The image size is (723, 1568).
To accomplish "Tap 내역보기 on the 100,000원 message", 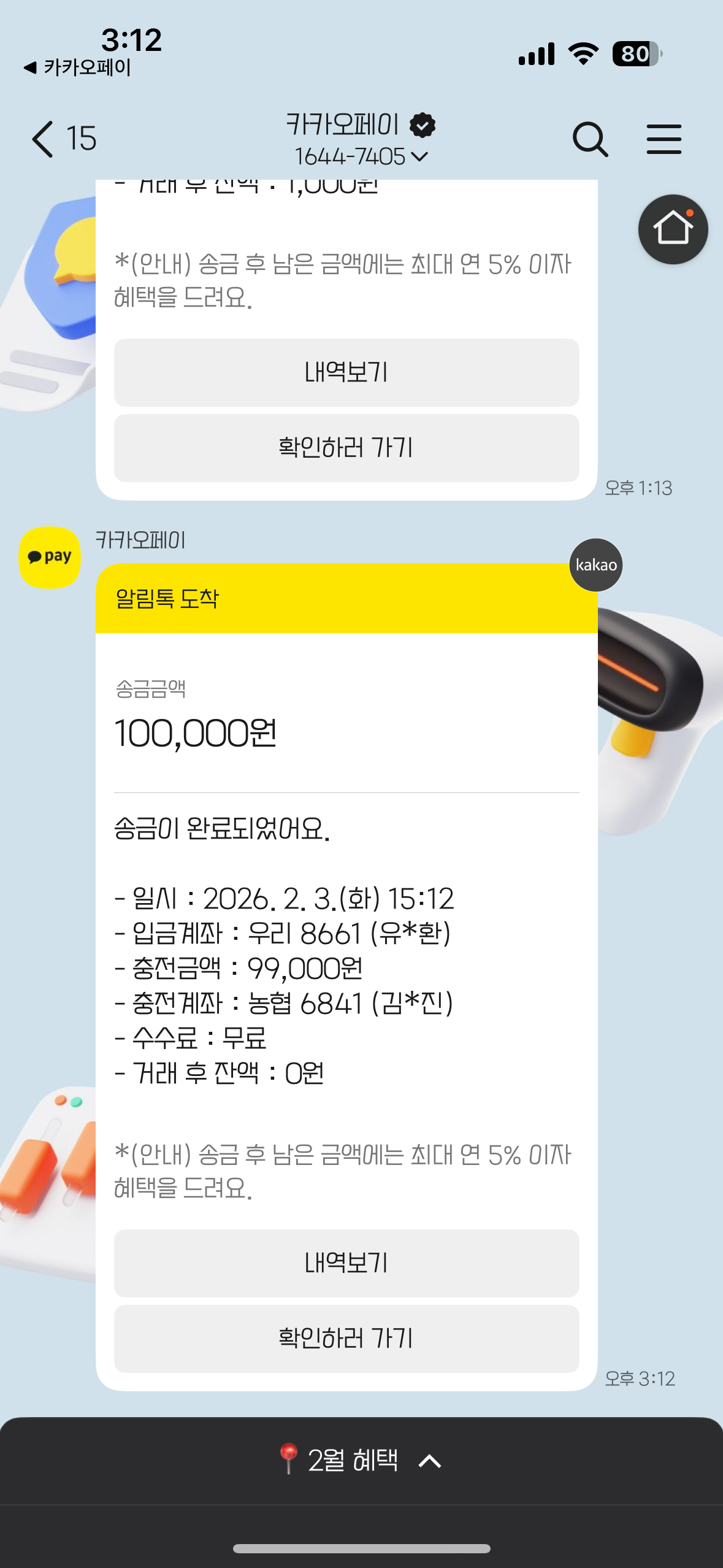I will [345, 1264].
